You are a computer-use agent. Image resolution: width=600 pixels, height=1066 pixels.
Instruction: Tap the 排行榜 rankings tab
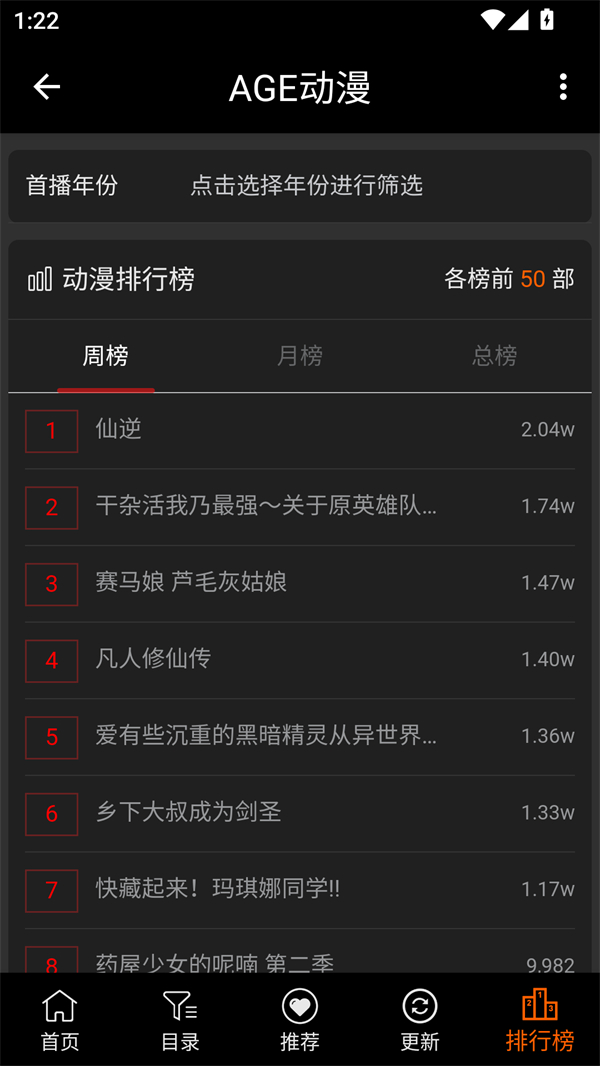coord(540,1019)
